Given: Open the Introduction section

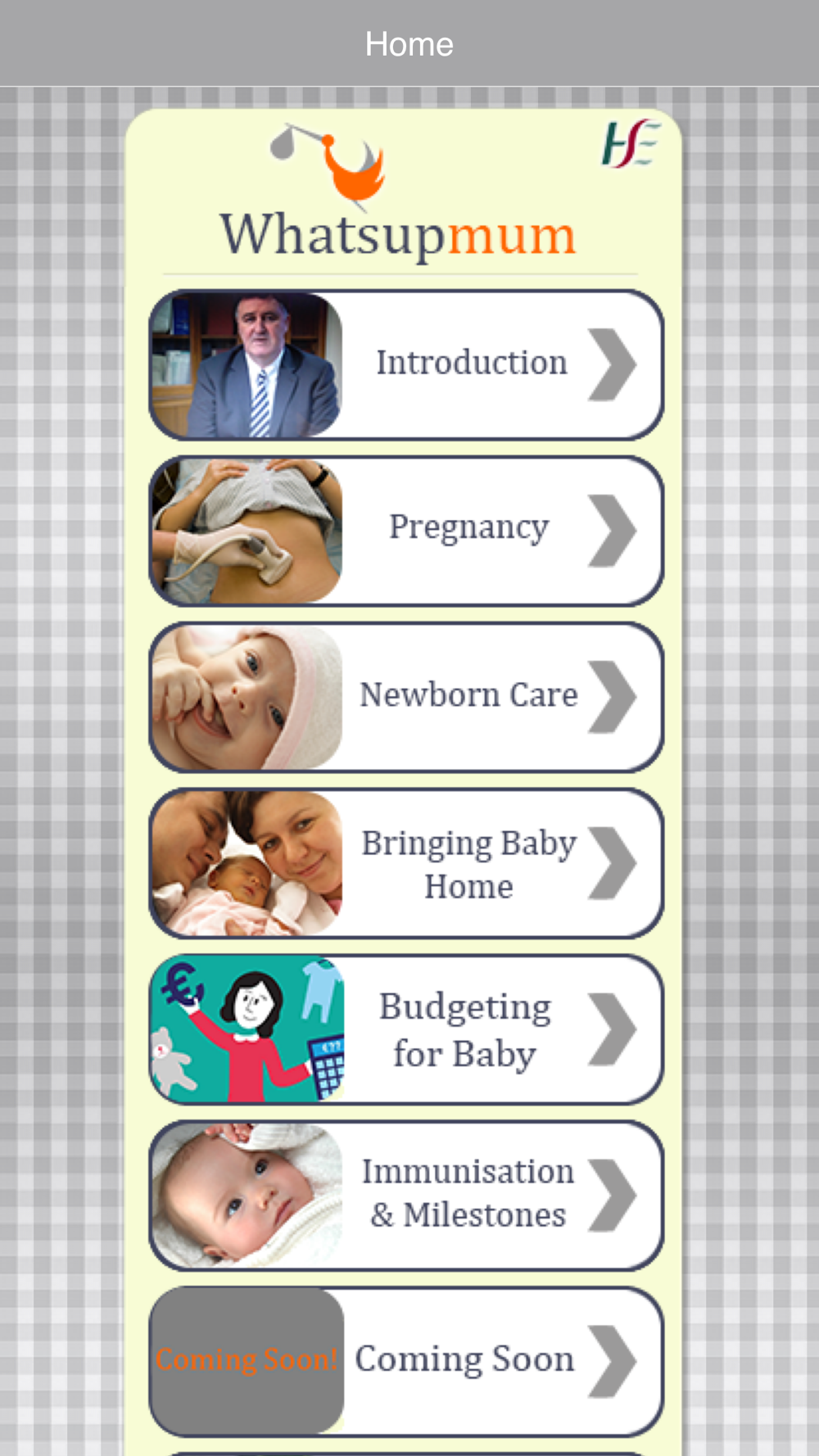Looking at the screenshot, I should pyautogui.click(x=406, y=365).
